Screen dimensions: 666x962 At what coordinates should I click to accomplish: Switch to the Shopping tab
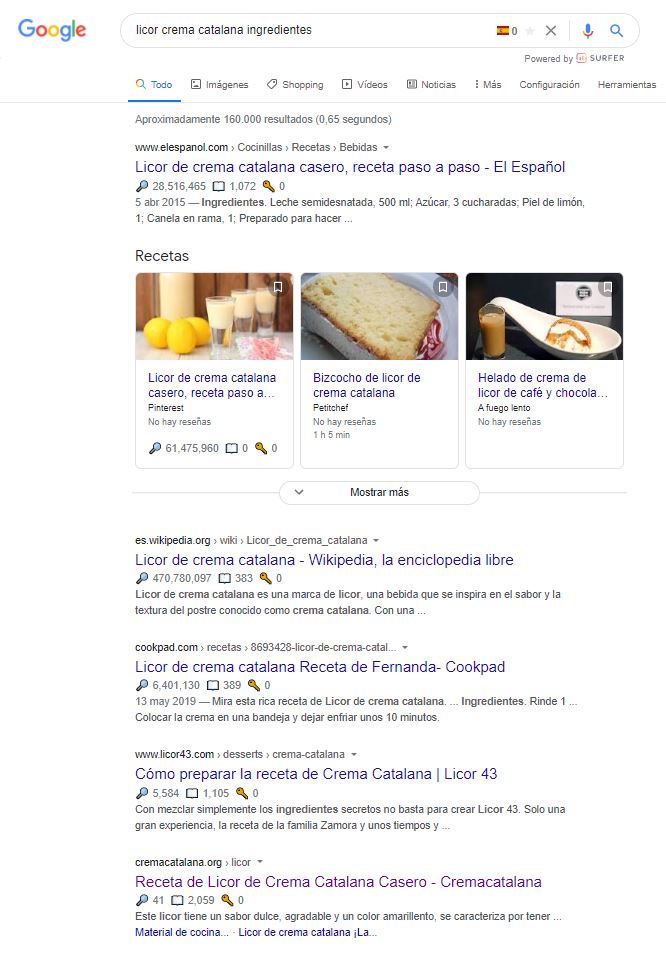click(294, 85)
